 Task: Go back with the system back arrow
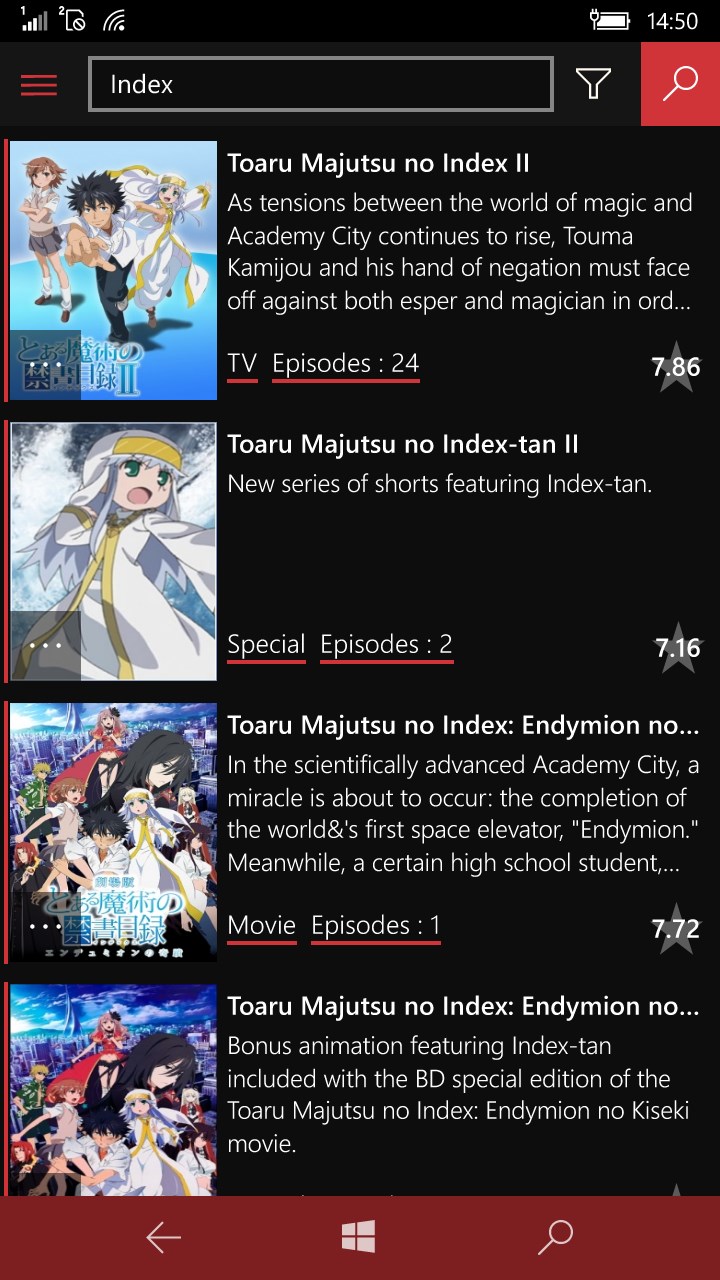tap(163, 1238)
